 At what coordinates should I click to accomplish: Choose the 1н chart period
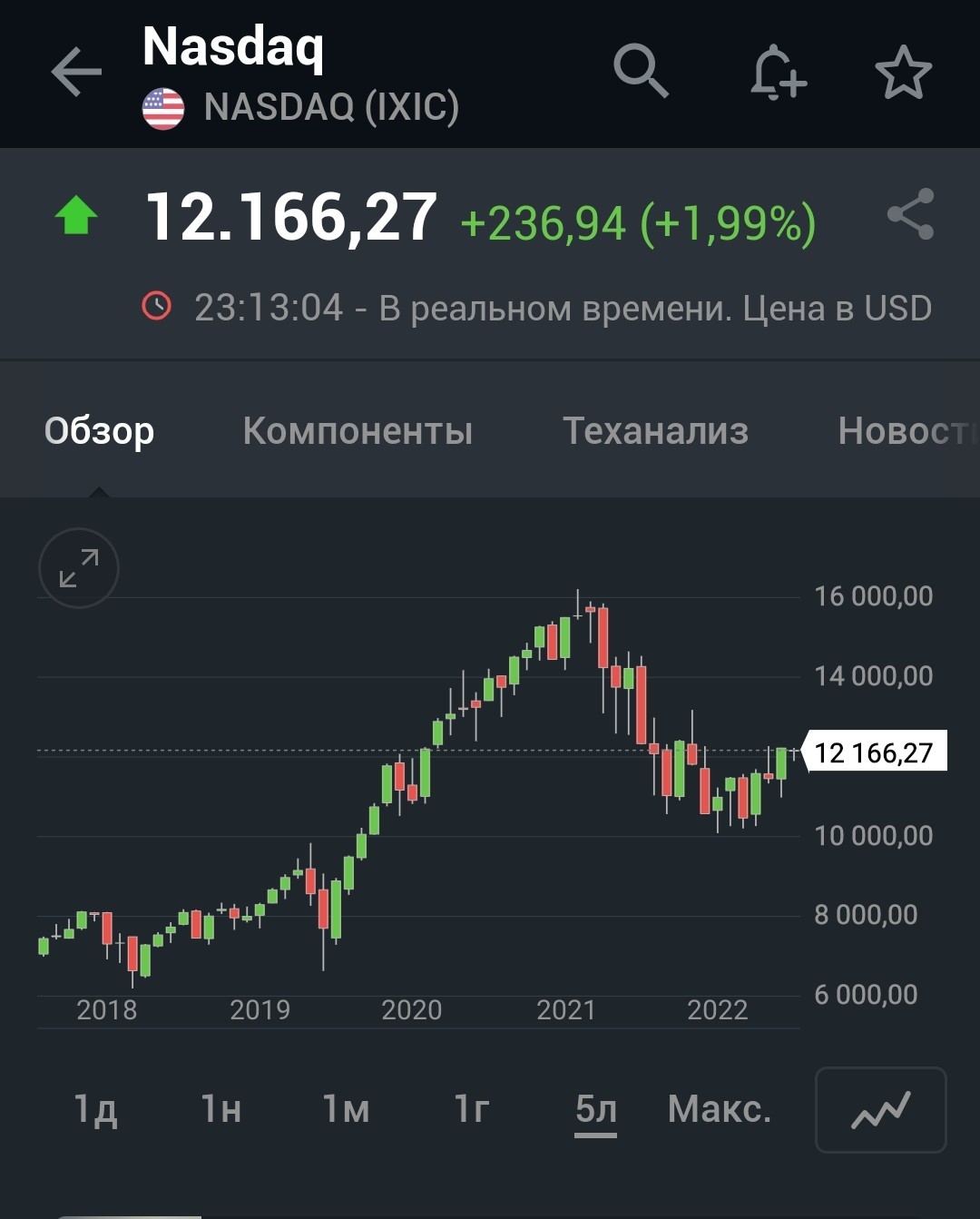[x=220, y=1109]
